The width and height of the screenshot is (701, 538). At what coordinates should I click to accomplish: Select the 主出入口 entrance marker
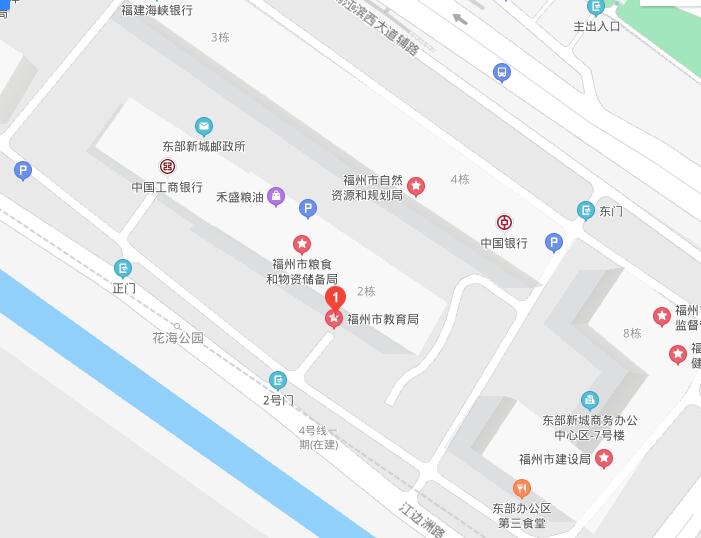596,7
